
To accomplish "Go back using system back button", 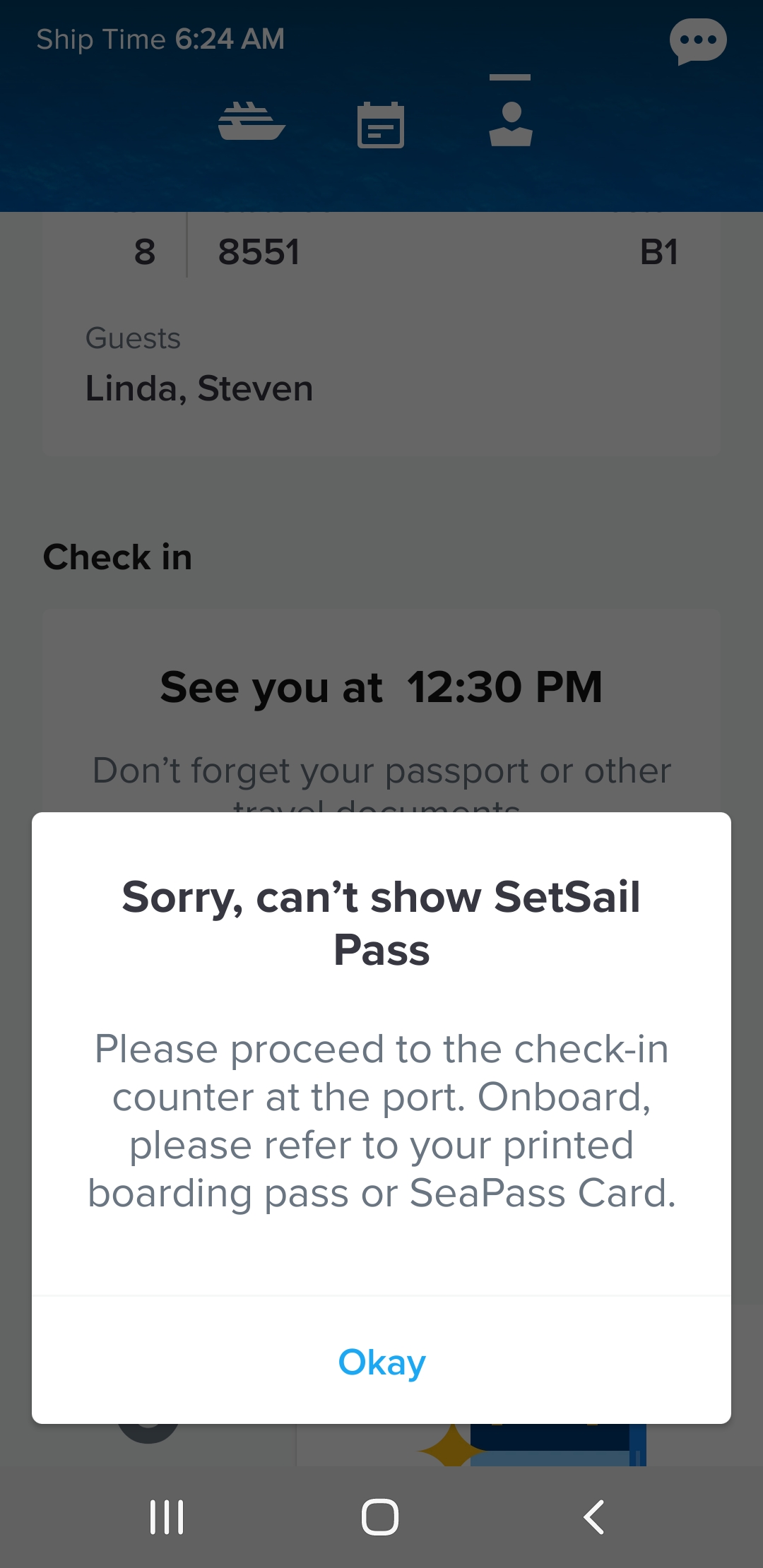I will [x=594, y=1517].
